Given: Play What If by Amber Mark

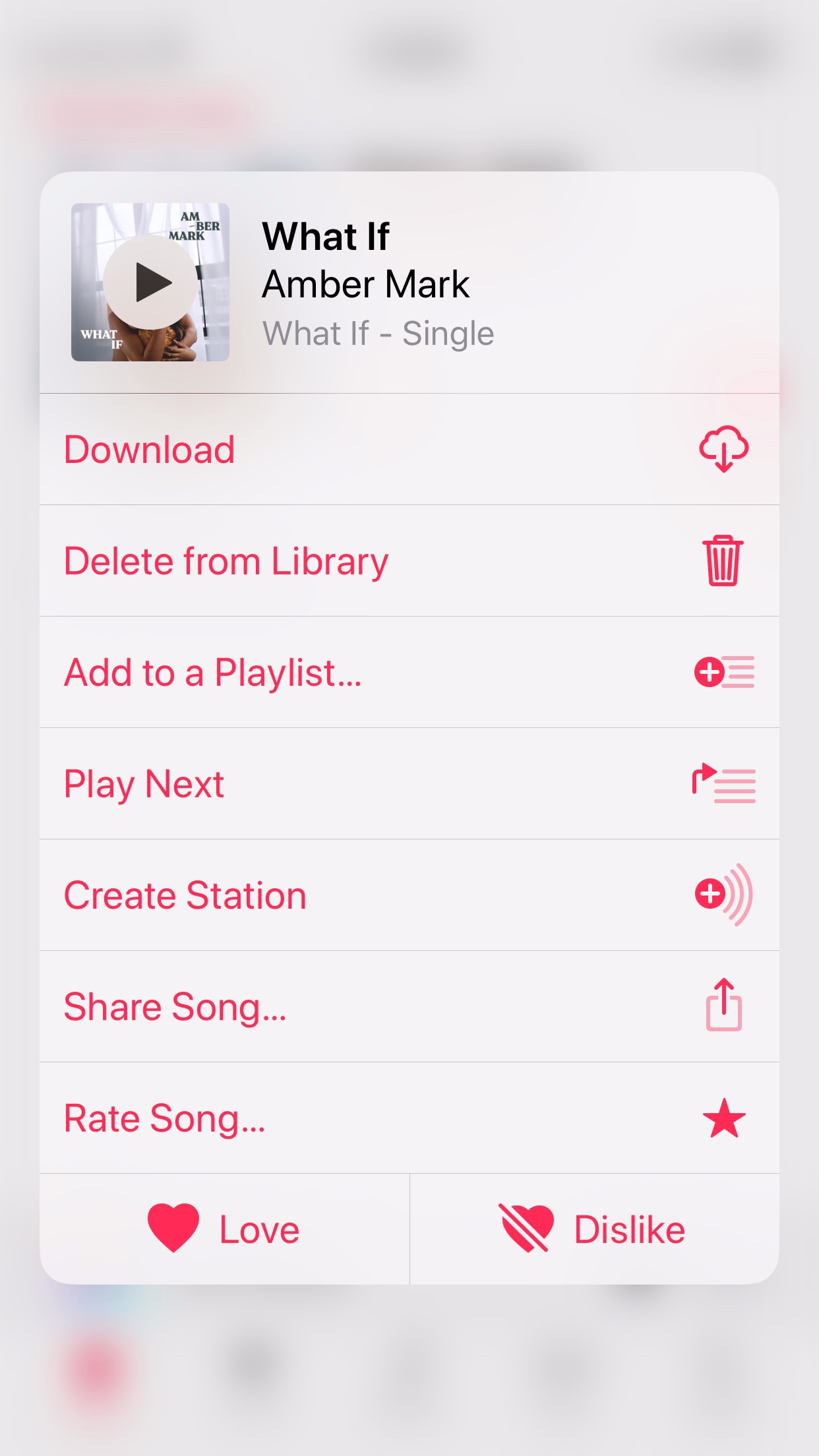Looking at the screenshot, I should [x=150, y=282].
